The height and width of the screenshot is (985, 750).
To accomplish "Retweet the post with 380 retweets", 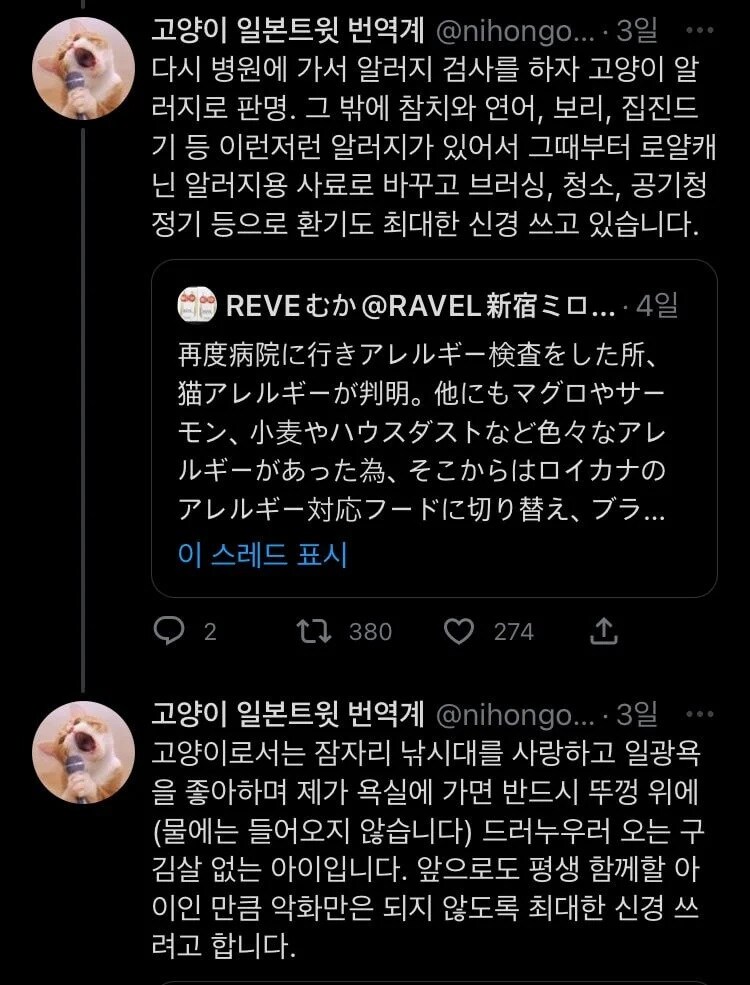I will 313,631.
